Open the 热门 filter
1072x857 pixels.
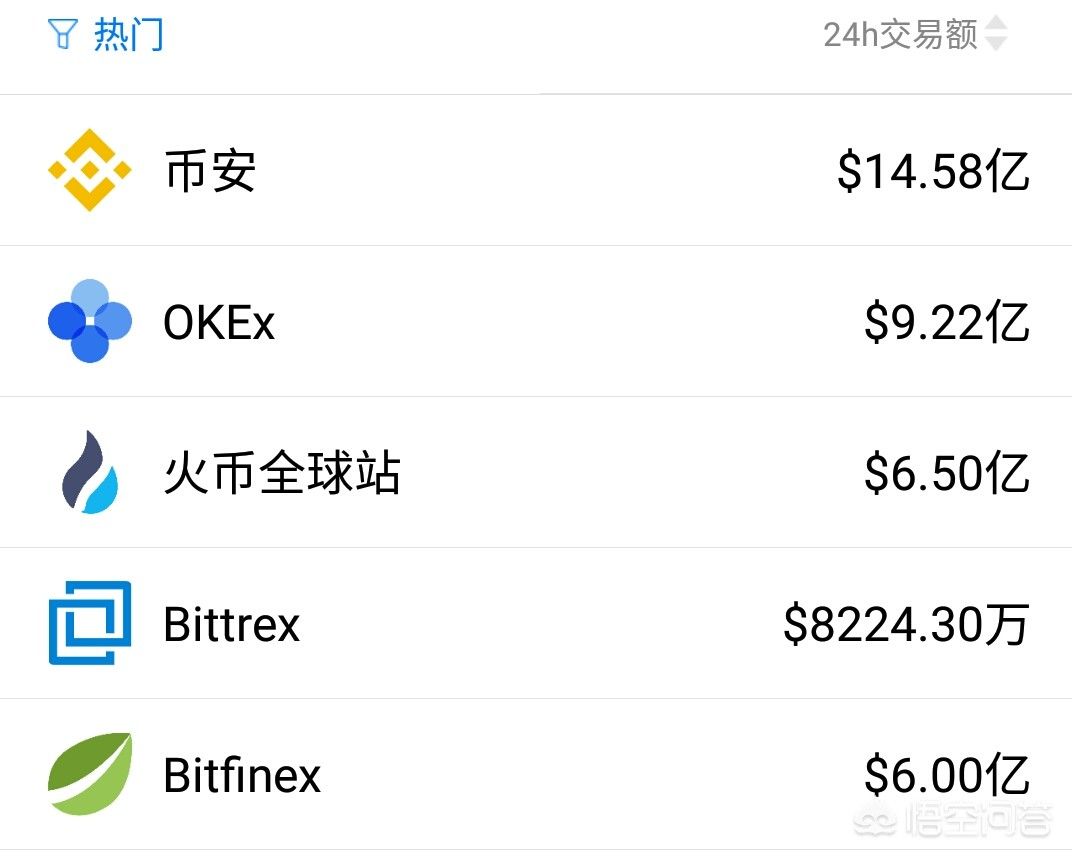point(106,35)
